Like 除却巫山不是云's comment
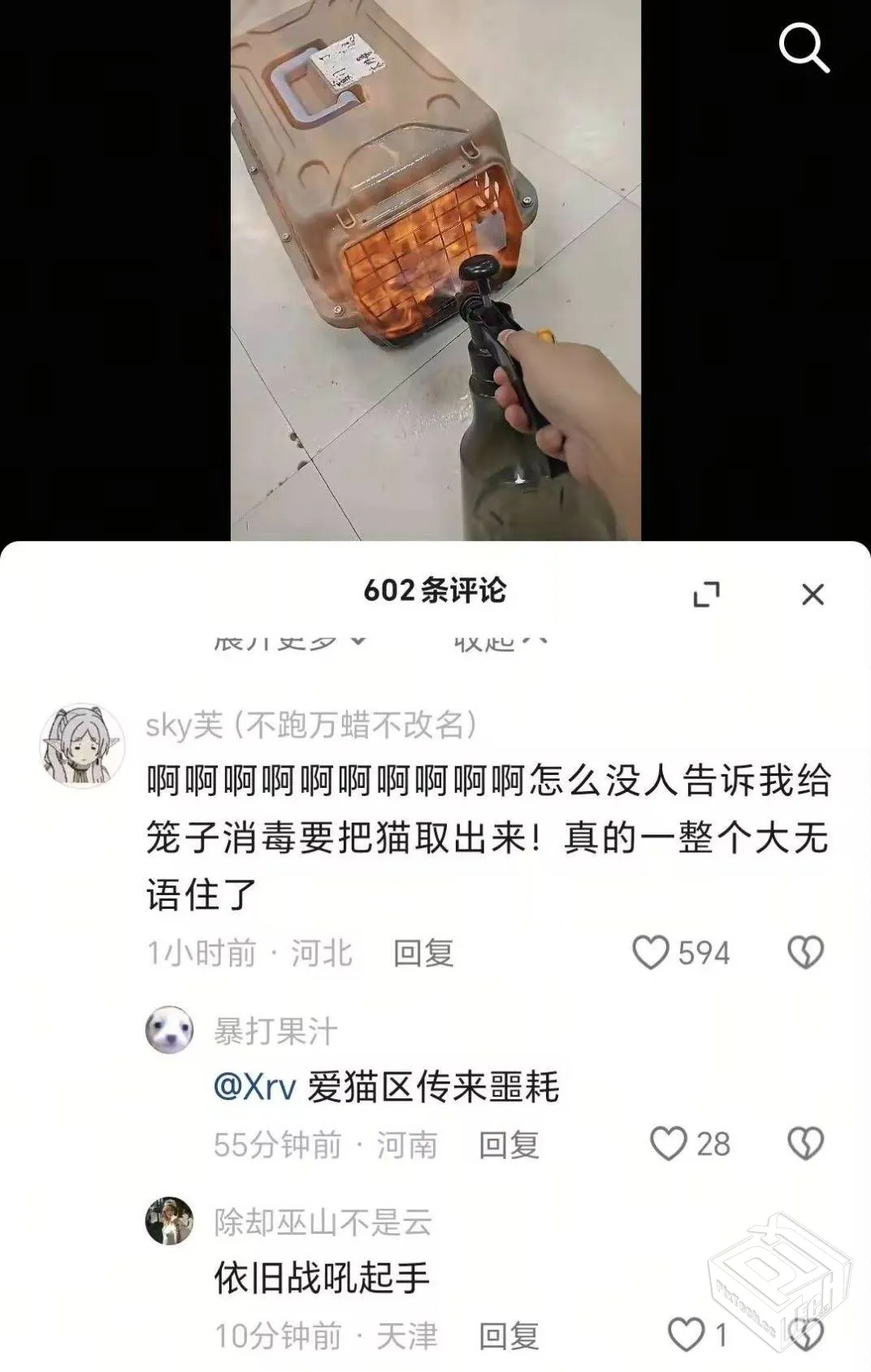871x1372 pixels. pyautogui.click(x=686, y=1335)
